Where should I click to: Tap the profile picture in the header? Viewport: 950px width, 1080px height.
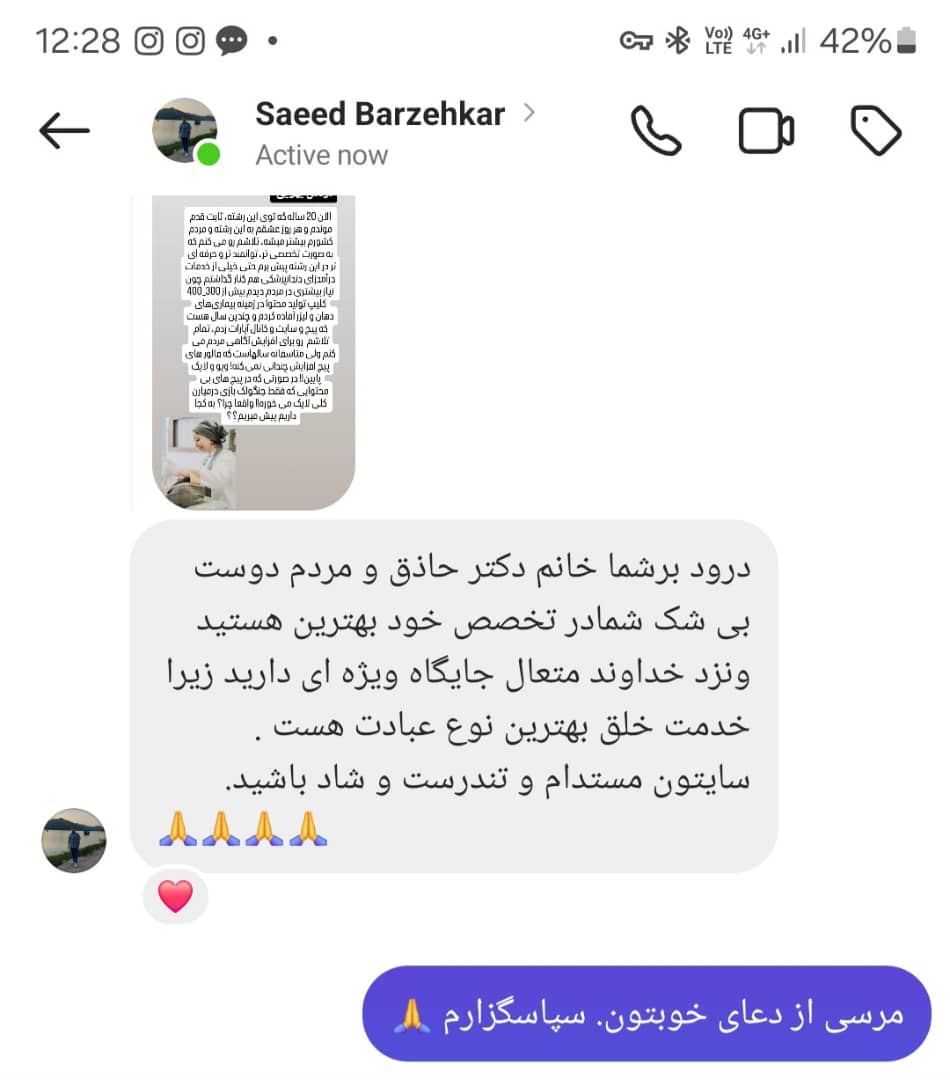[186, 131]
